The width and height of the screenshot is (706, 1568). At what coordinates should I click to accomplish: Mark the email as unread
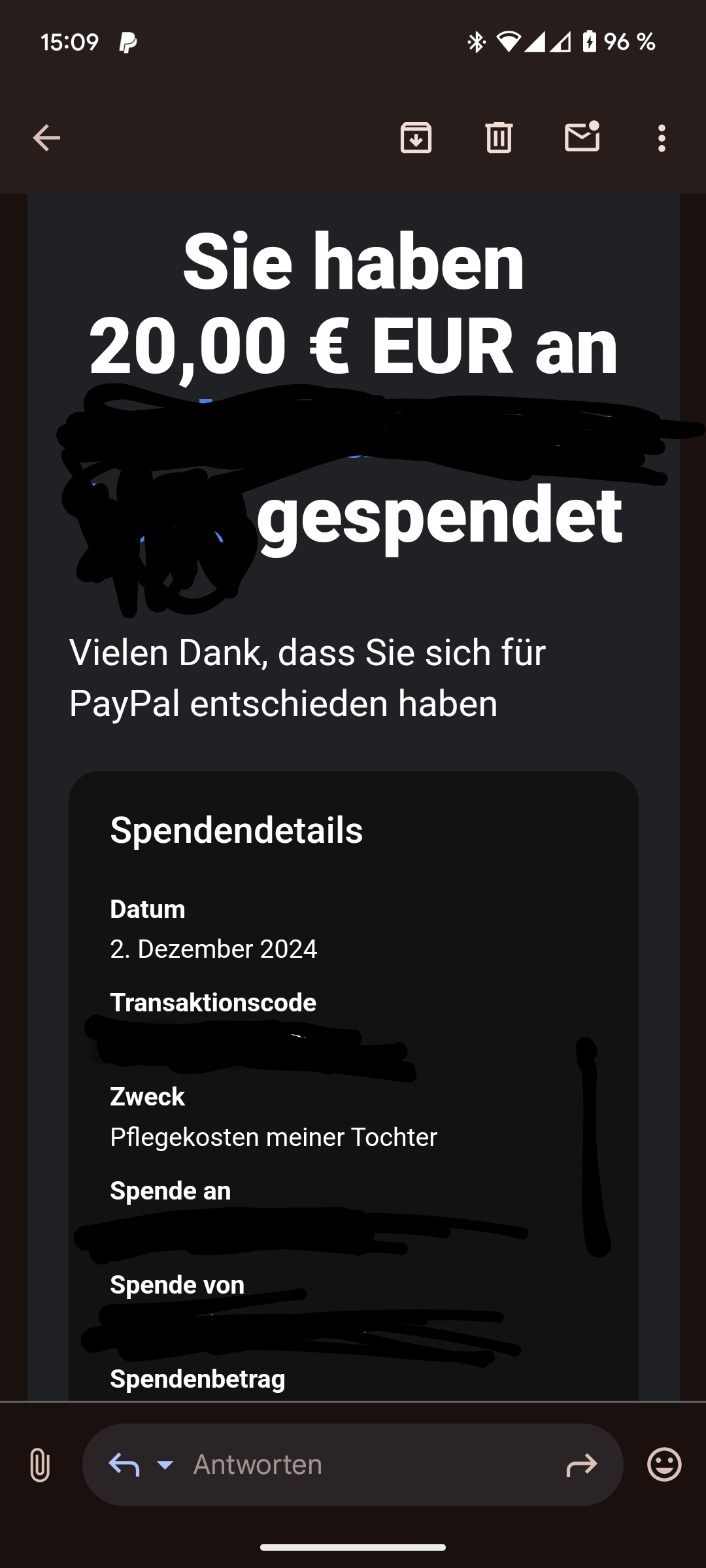[582, 137]
